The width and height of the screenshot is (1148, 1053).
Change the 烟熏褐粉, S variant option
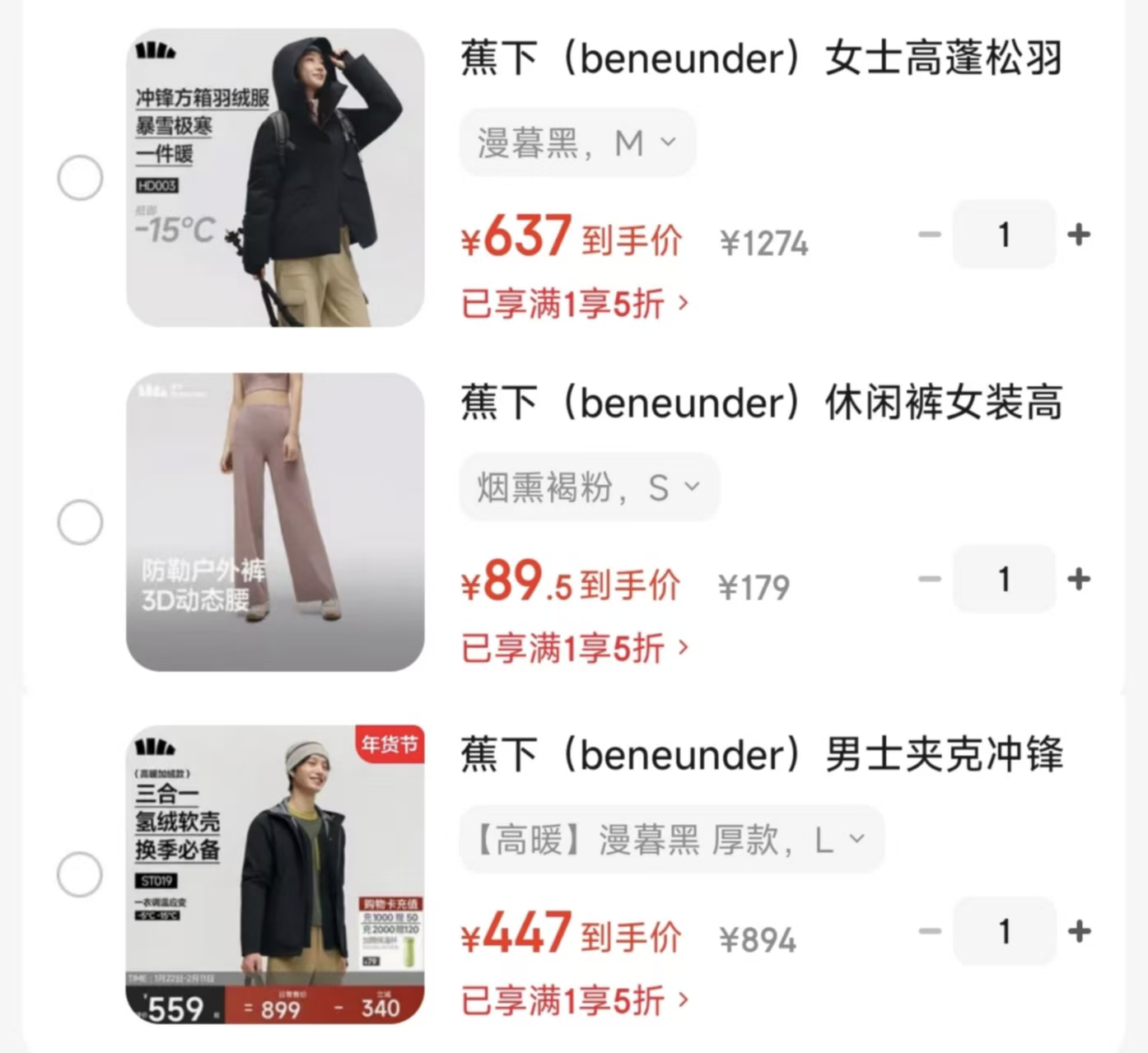tap(589, 487)
